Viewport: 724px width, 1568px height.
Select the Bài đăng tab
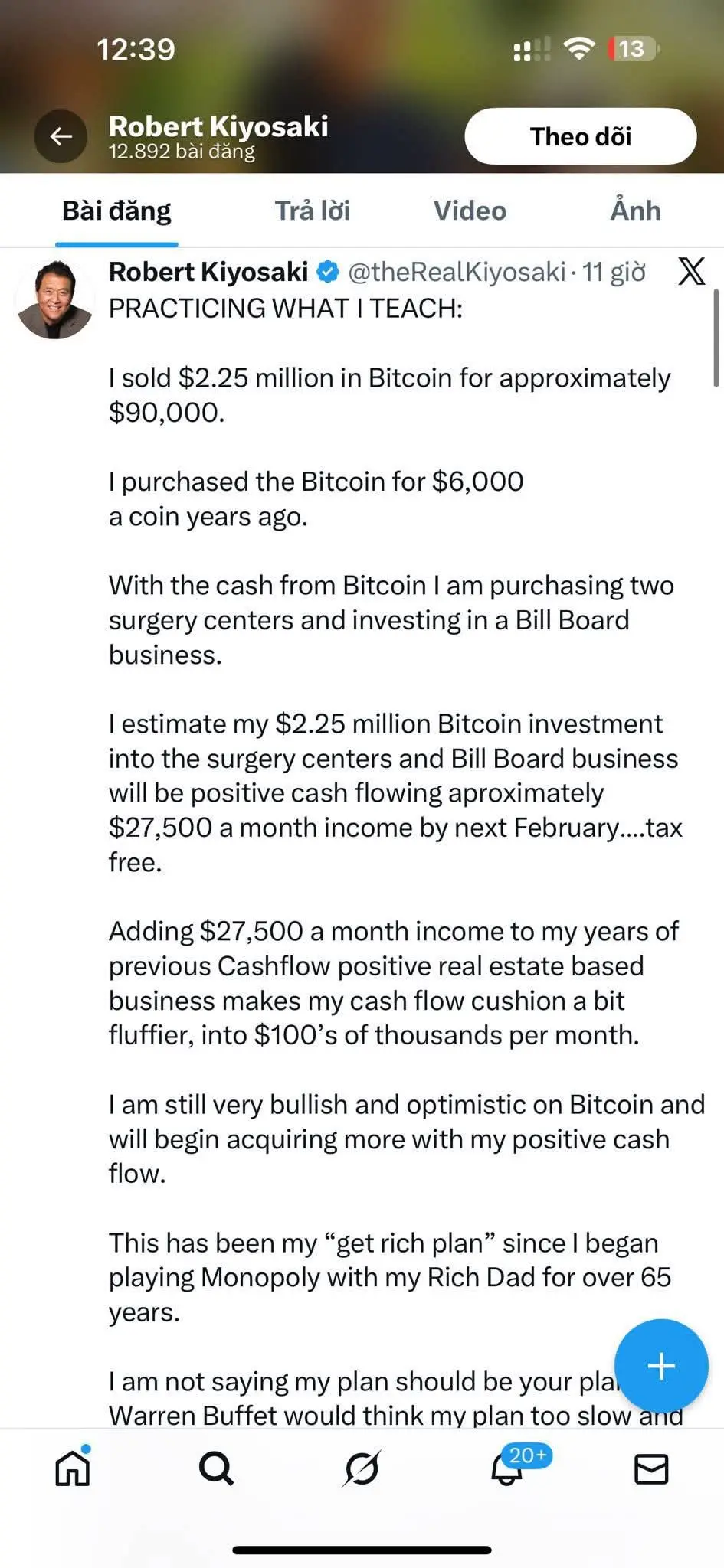pyautogui.click(x=116, y=211)
